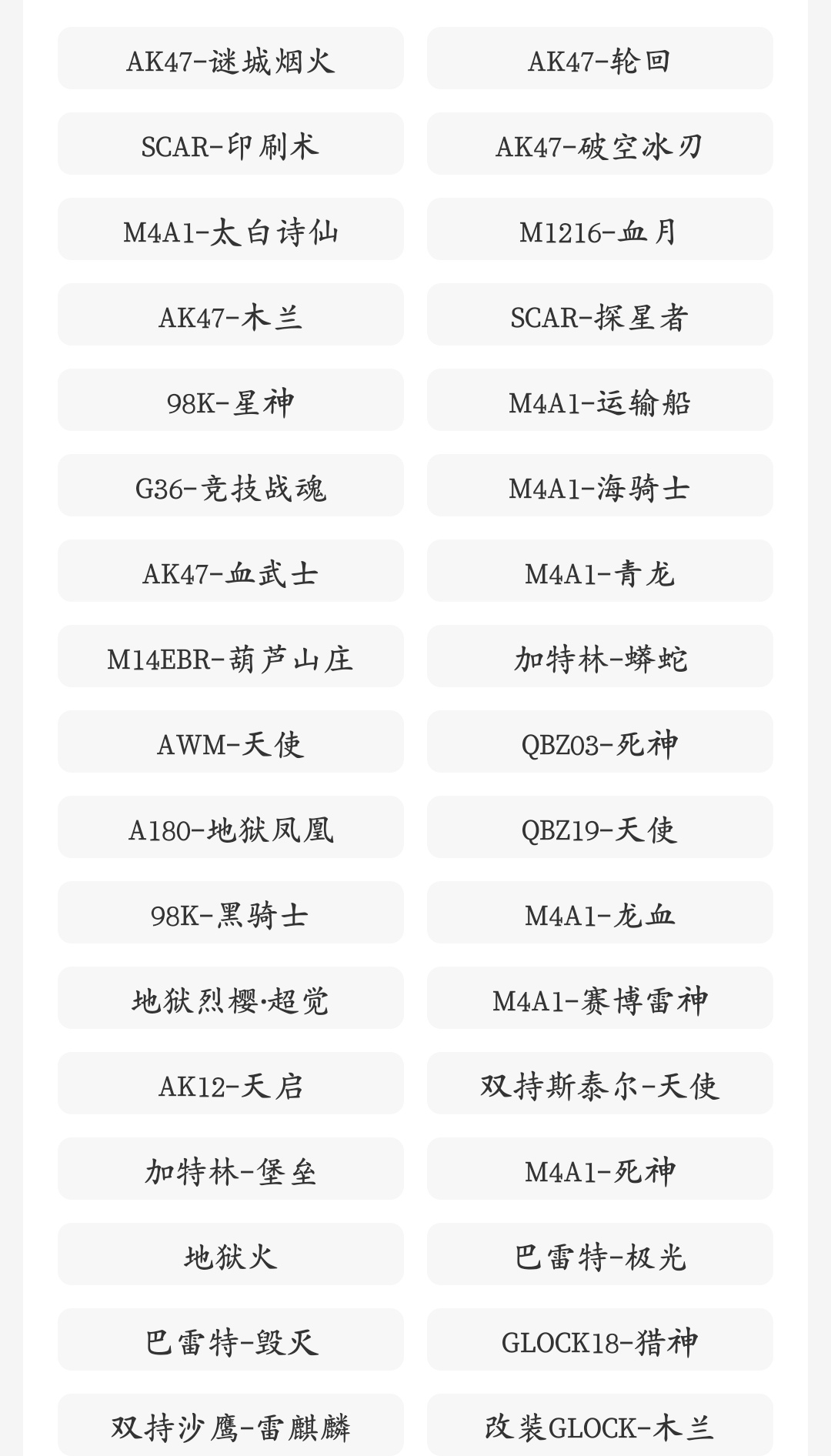Select AK47-血武士
The width and height of the screenshot is (831, 1456).
pyautogui.click(x=230, y=571)
